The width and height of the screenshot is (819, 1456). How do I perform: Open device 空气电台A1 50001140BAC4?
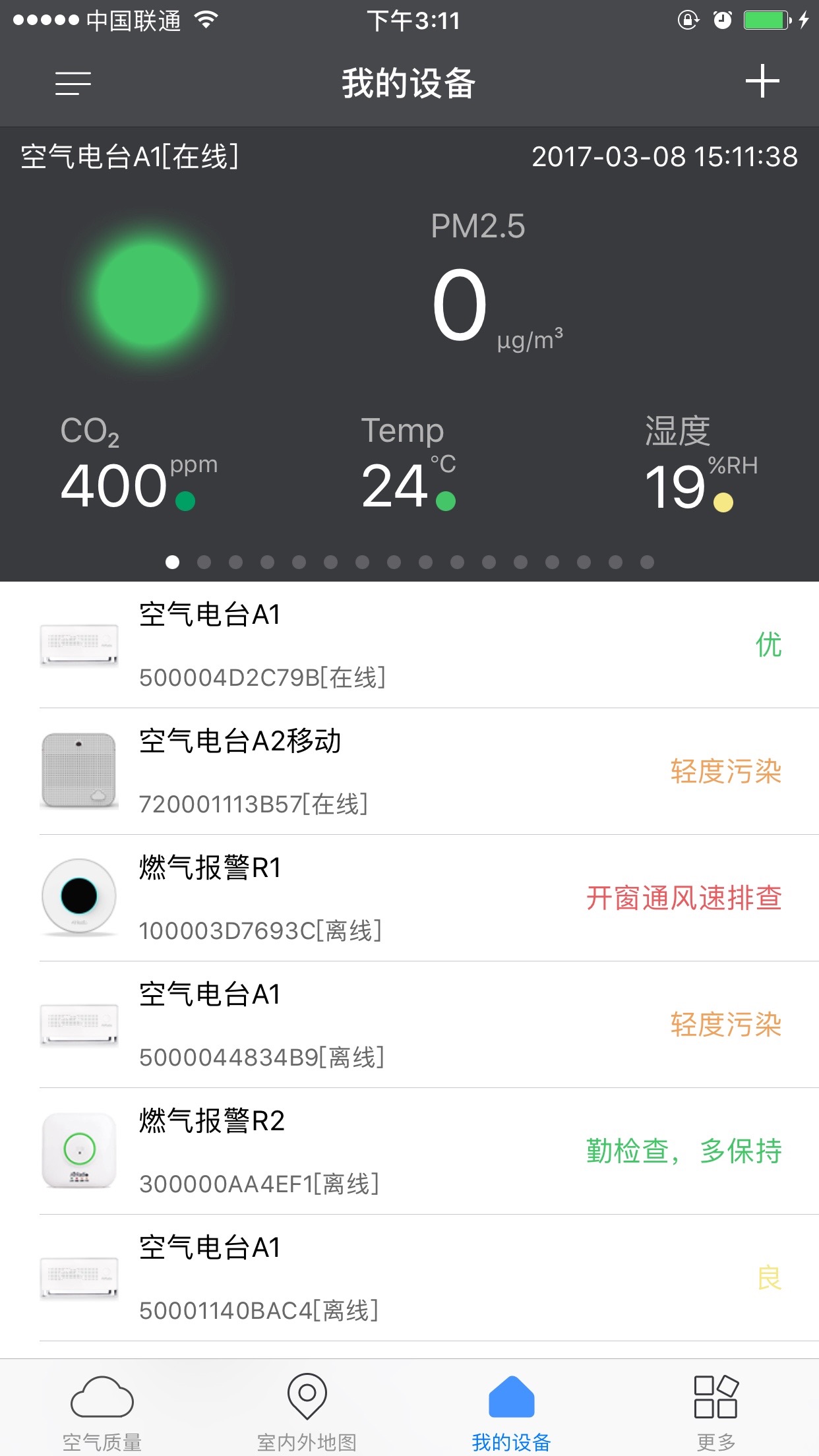(409, 1278)
